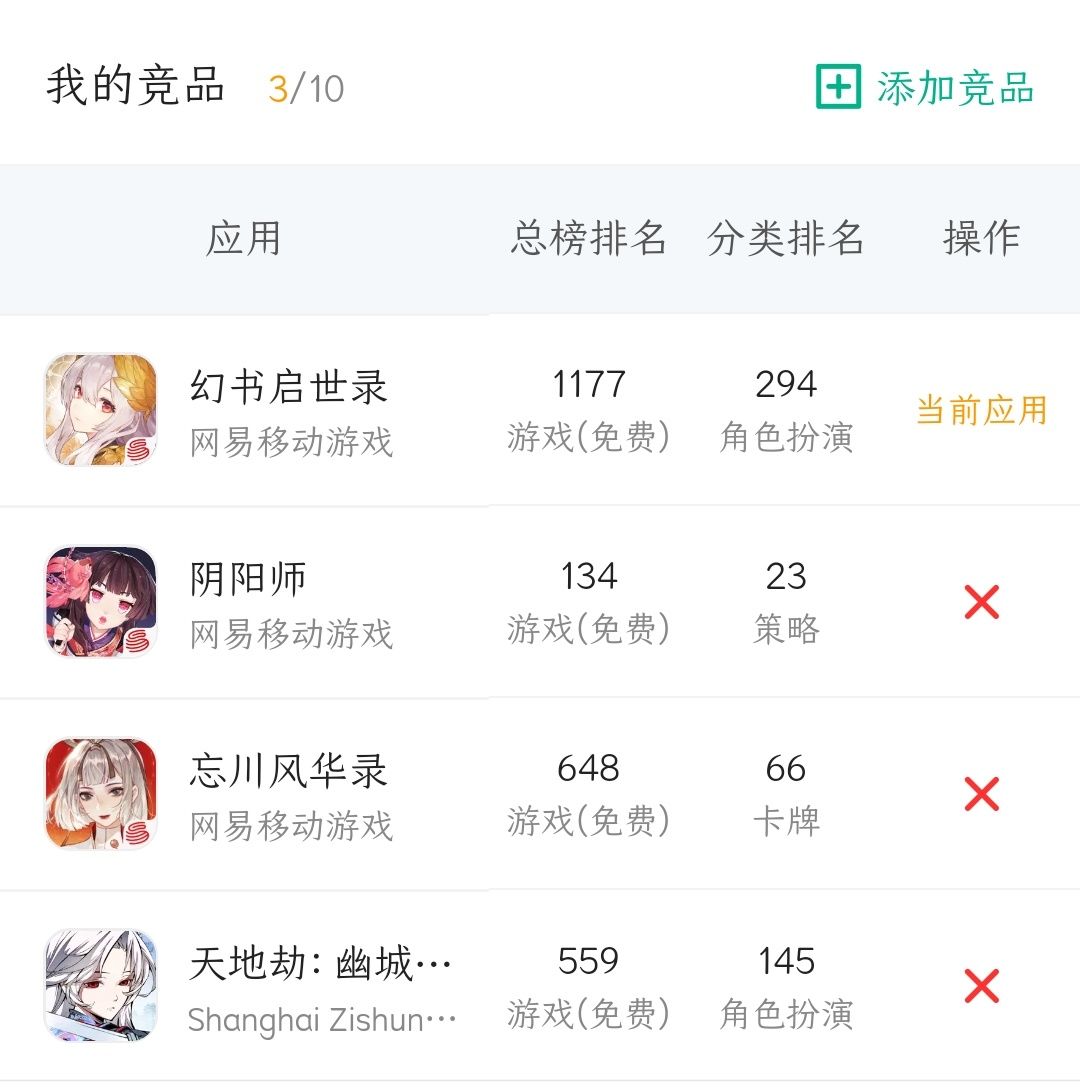
Task: Select the app name 幻书启世录
Action: (x=290, y=385)
